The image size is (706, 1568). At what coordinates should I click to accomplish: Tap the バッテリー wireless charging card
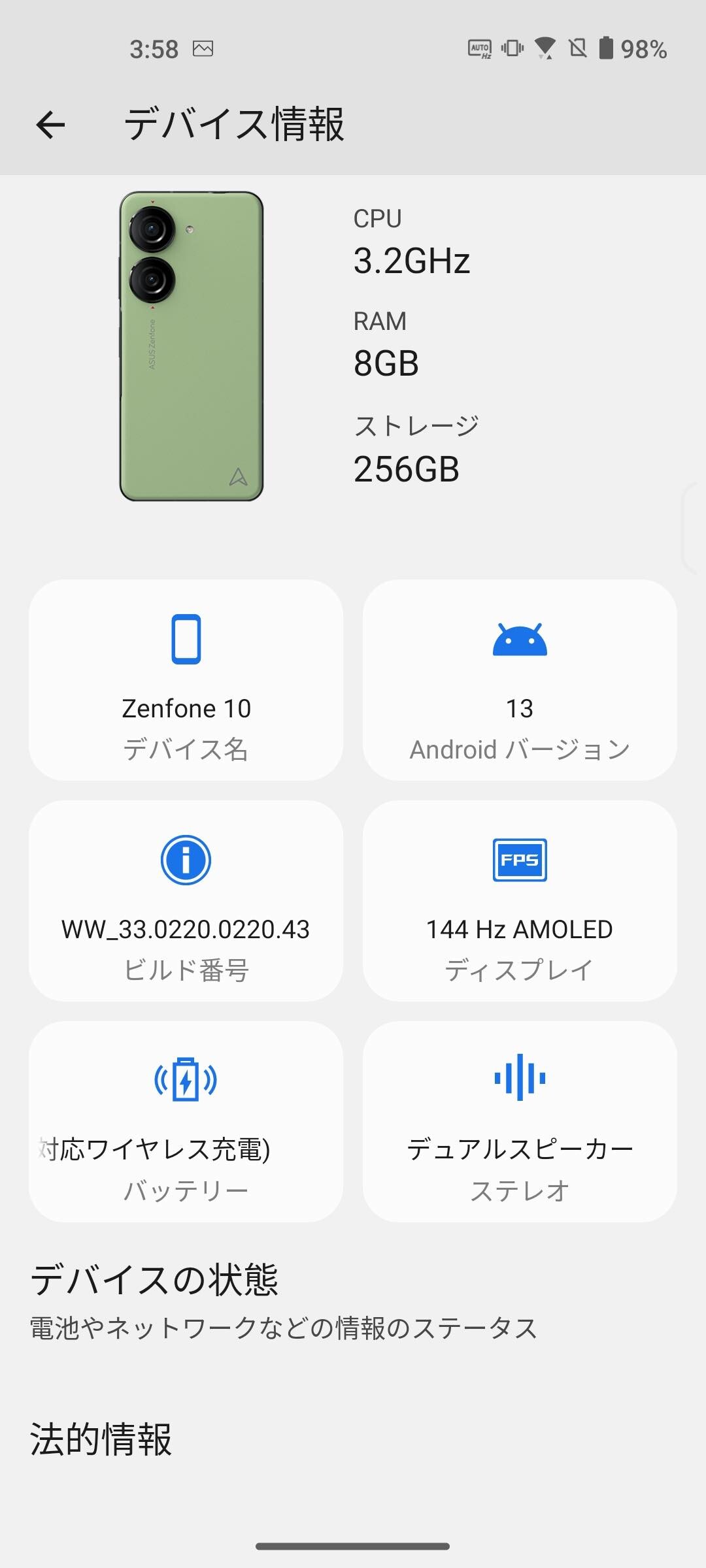tap(186, 1122)
